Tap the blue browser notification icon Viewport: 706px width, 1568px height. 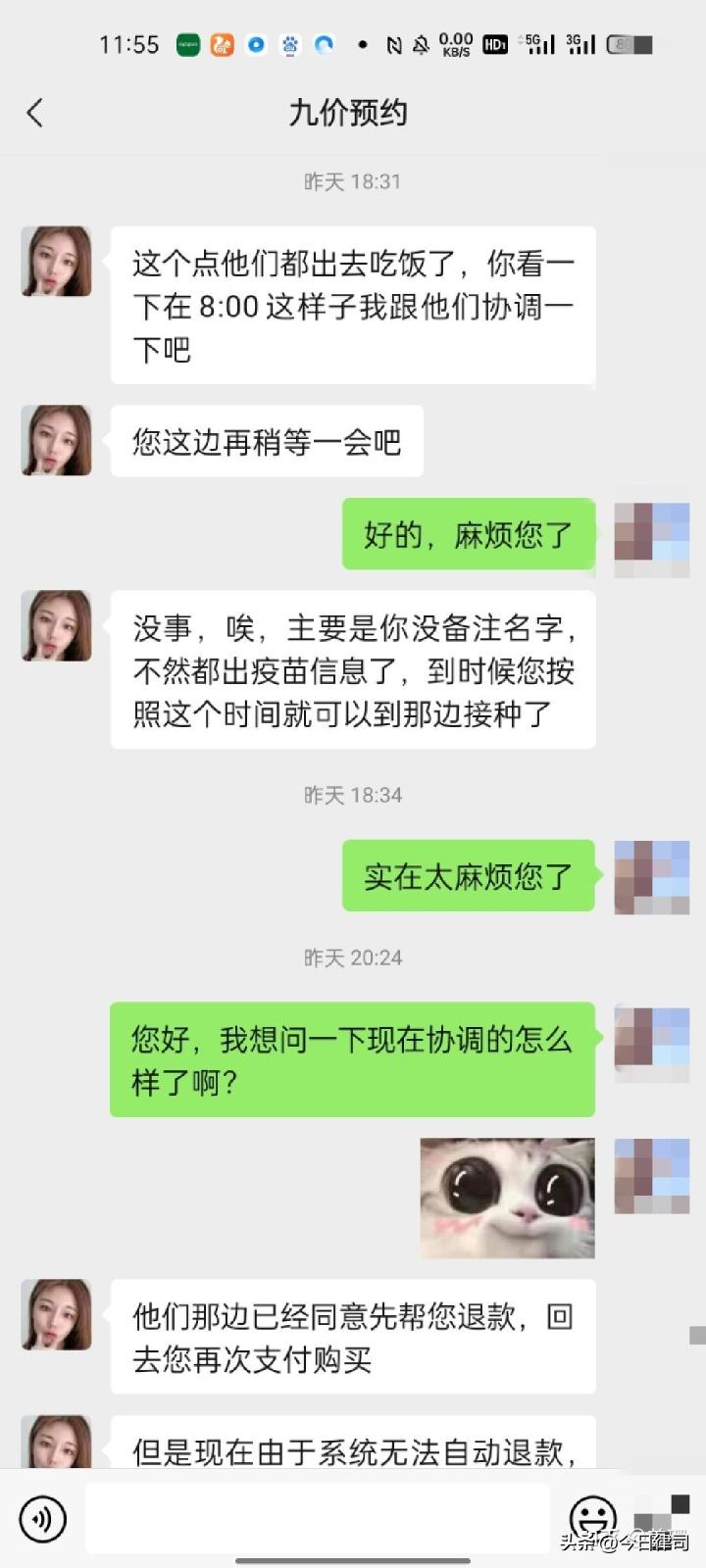[254, 45]
